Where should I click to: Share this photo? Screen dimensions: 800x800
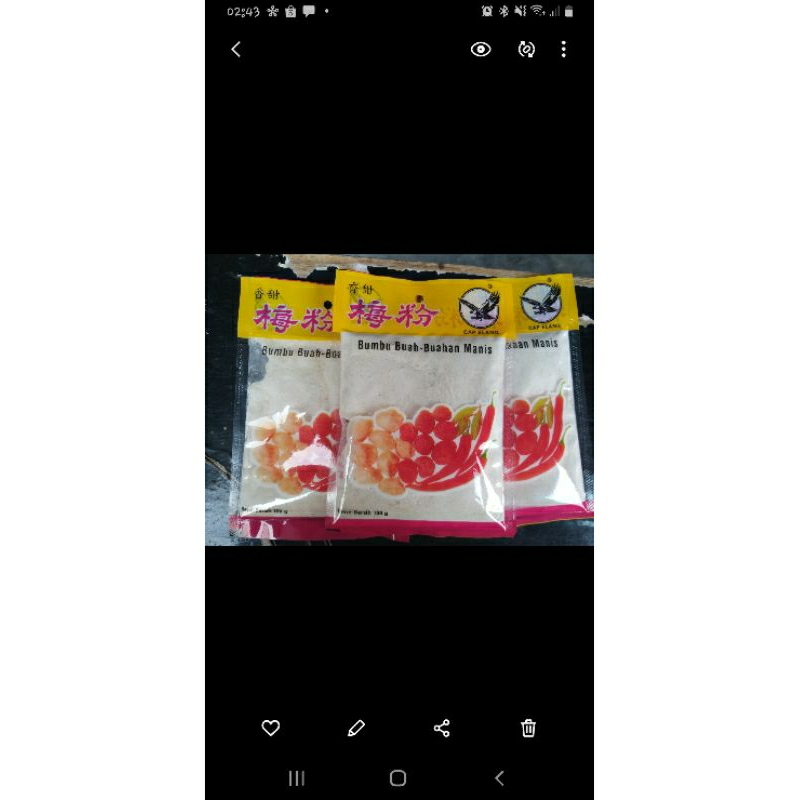[x=442, y=728]
